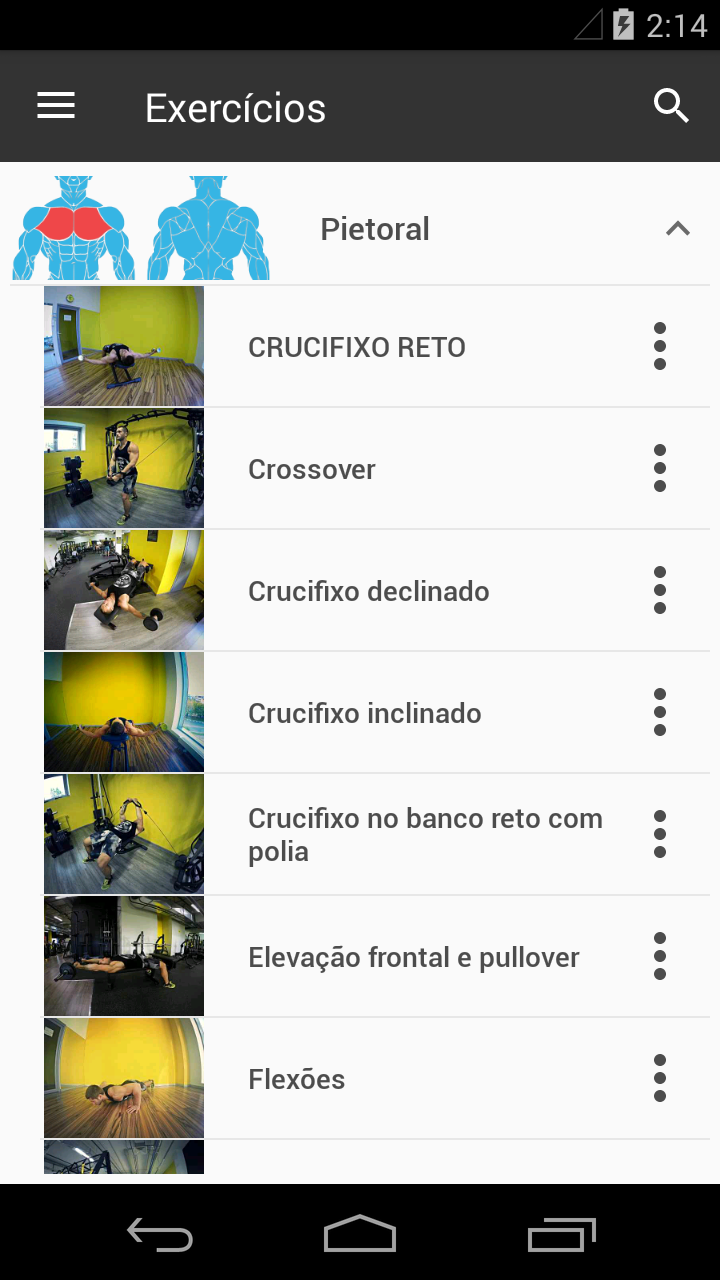Go back using the system back button
This screenshot has height=1280, width=720.
[x=160, y=1234]
